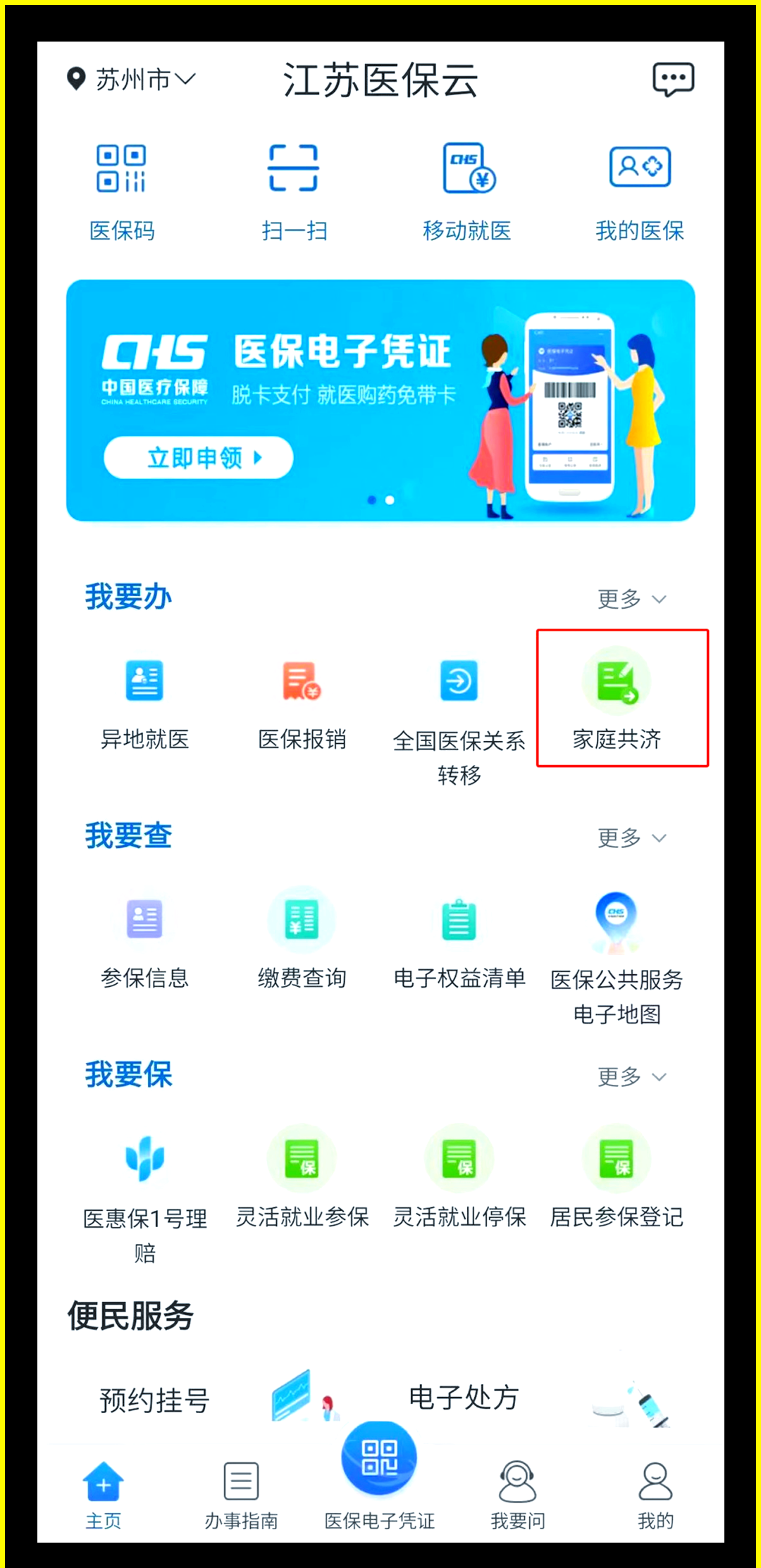Open 移动就医
This screenshot has height=1568, width=761.
pyautogui.click(x=467, y=192)
